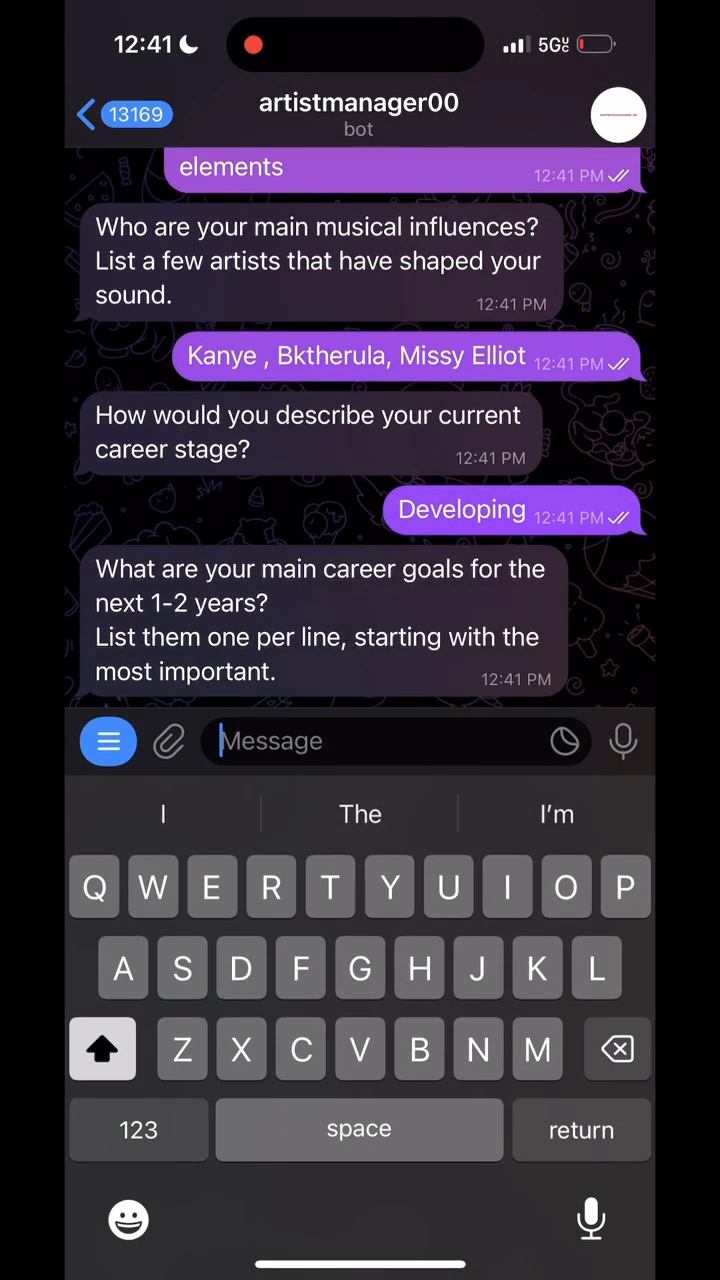Record a voice message with the microphone
Image resolution: width=720 pixels, height=1280 pixels.
click(x=623, y=741)
